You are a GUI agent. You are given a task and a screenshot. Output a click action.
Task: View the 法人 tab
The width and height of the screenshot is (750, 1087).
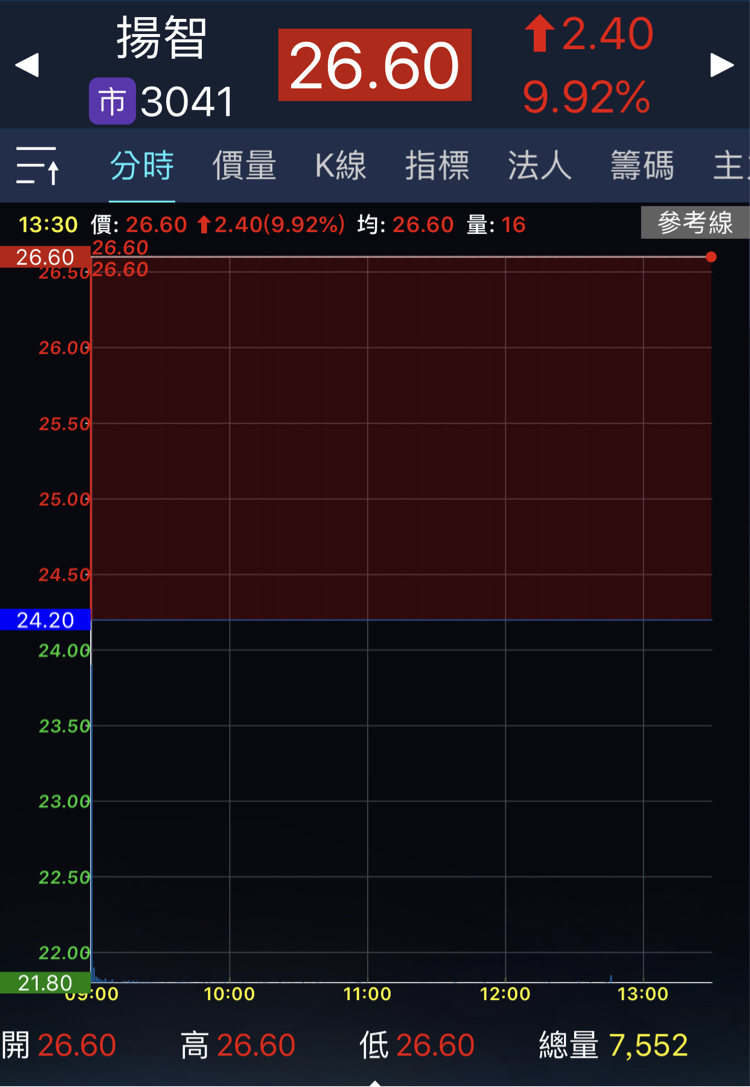tap(539, 166)
